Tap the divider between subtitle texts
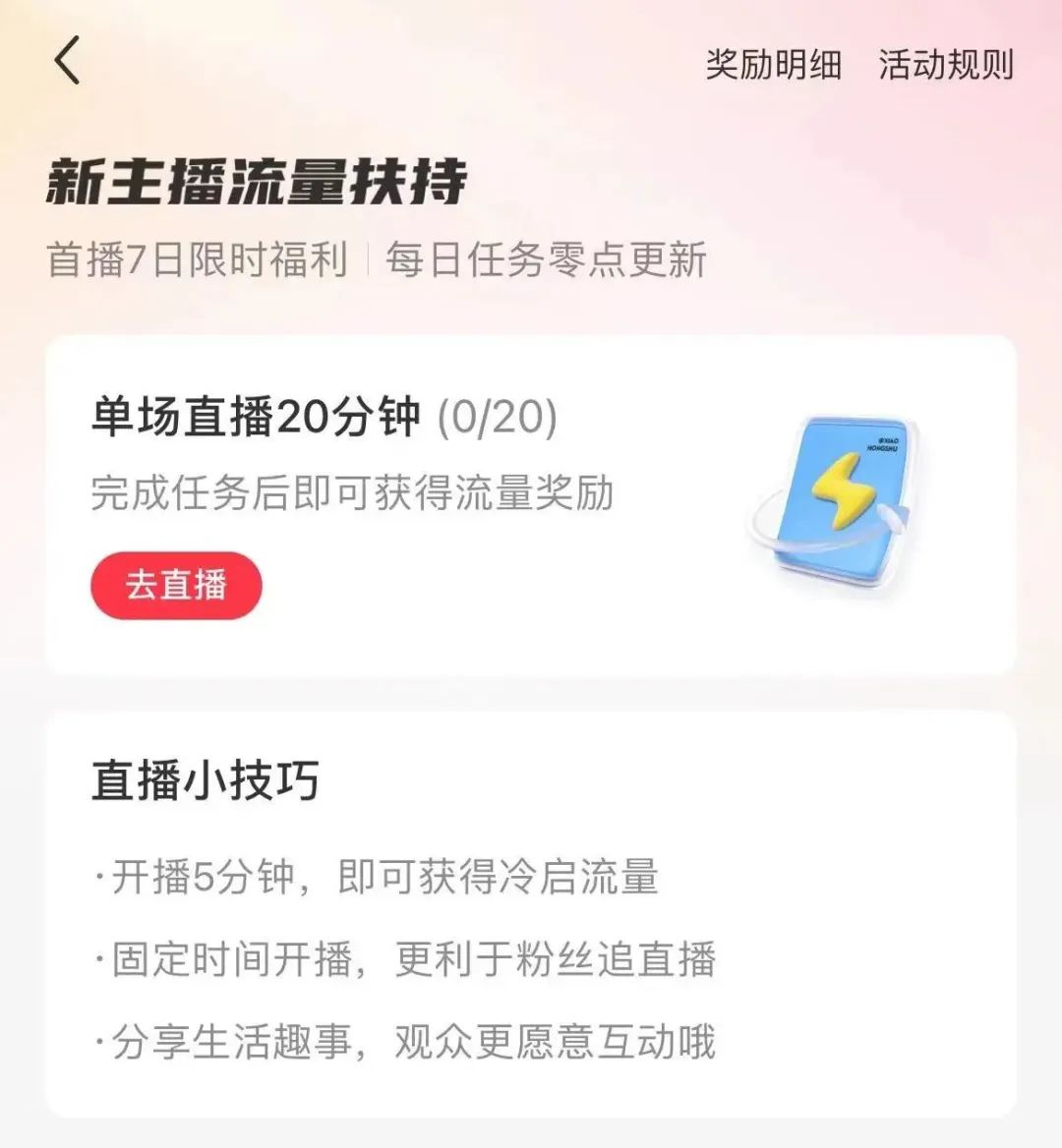1062x1148 pixels. point(367,258)
